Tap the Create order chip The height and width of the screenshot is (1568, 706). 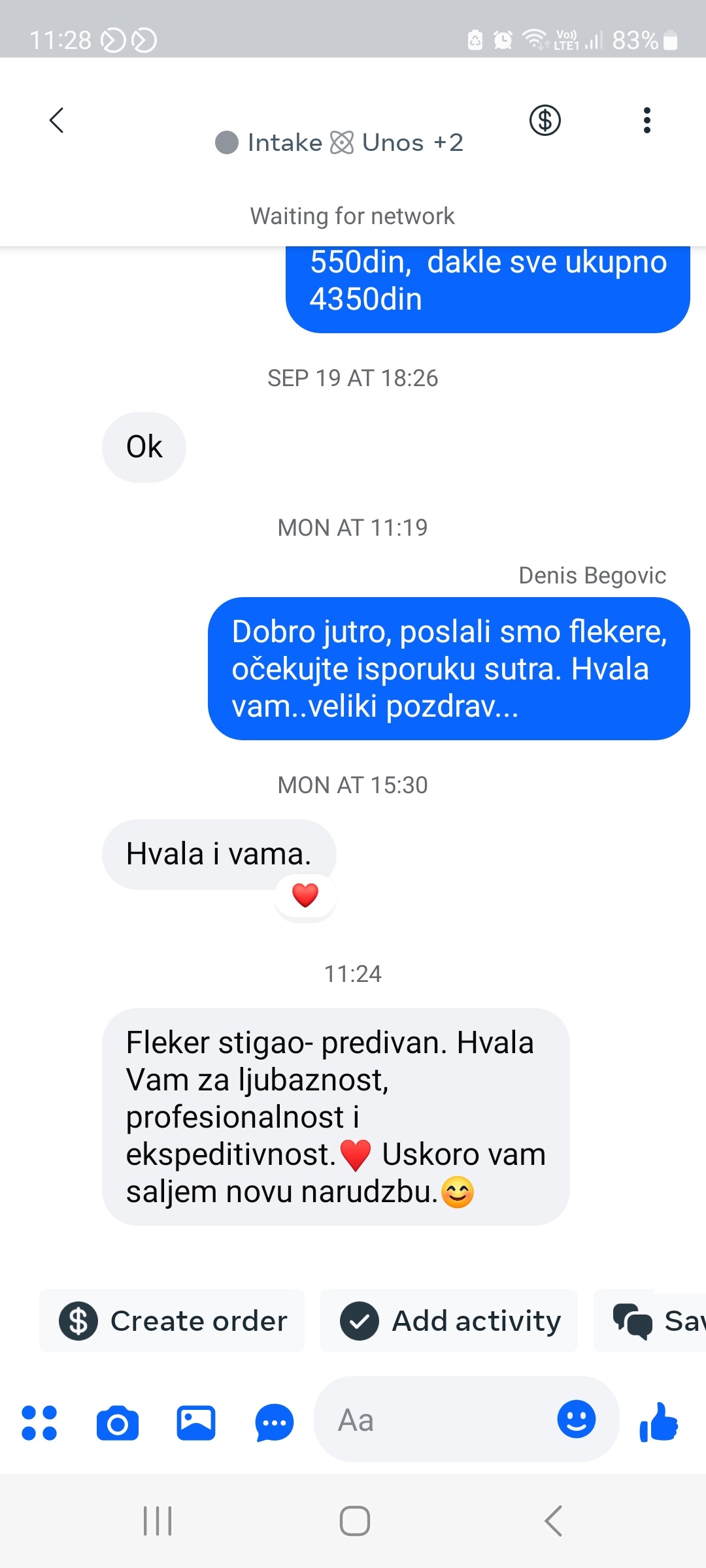tap(173, 1321)
